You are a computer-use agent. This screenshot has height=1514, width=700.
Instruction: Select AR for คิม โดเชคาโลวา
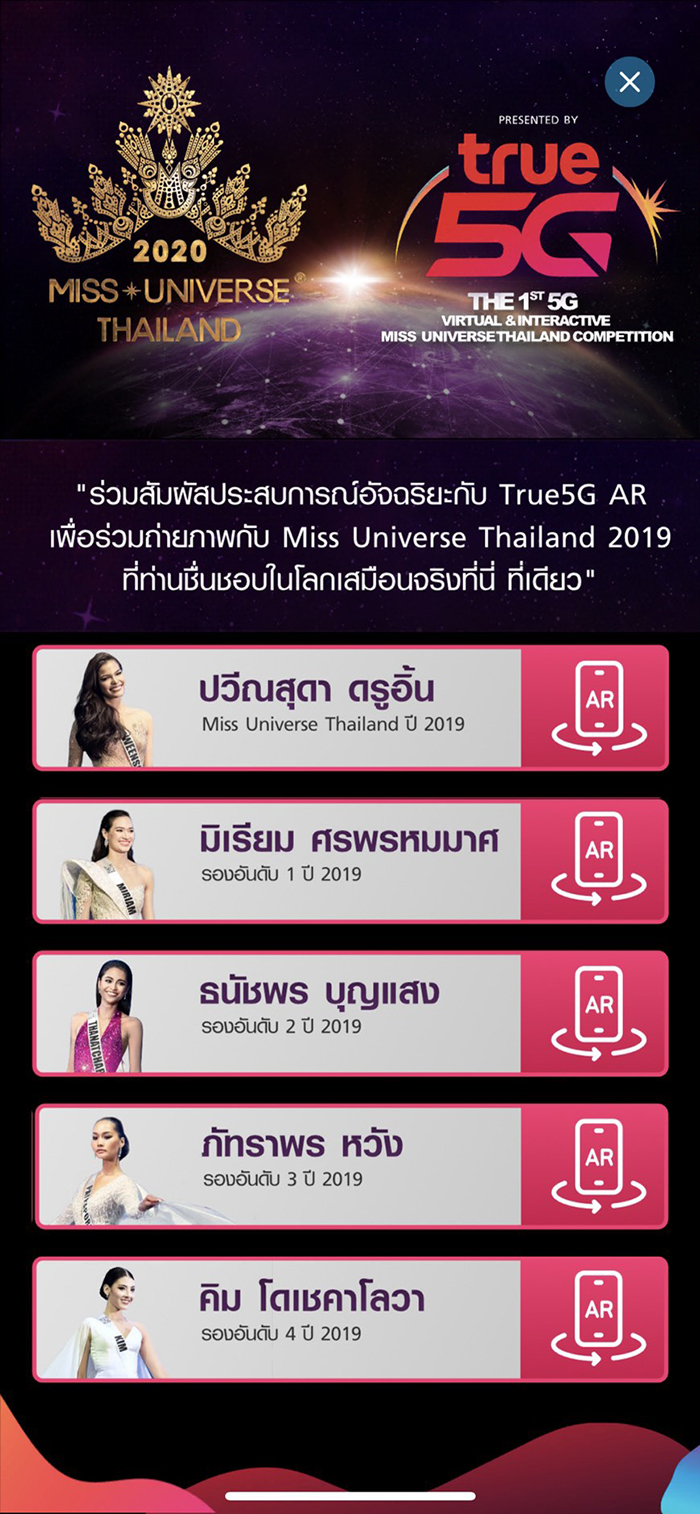pos(595,1319)
